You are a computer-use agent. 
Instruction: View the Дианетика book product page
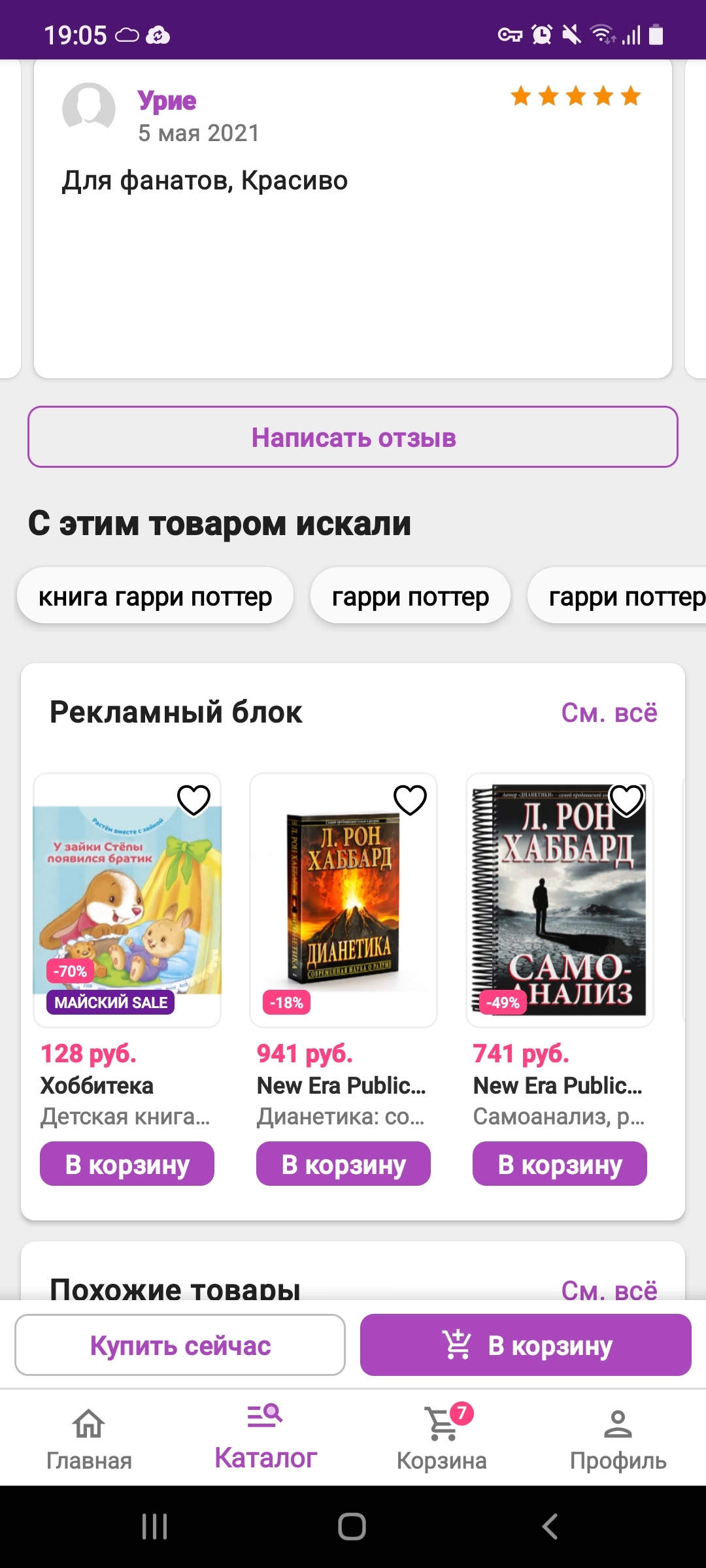(343, 900)
